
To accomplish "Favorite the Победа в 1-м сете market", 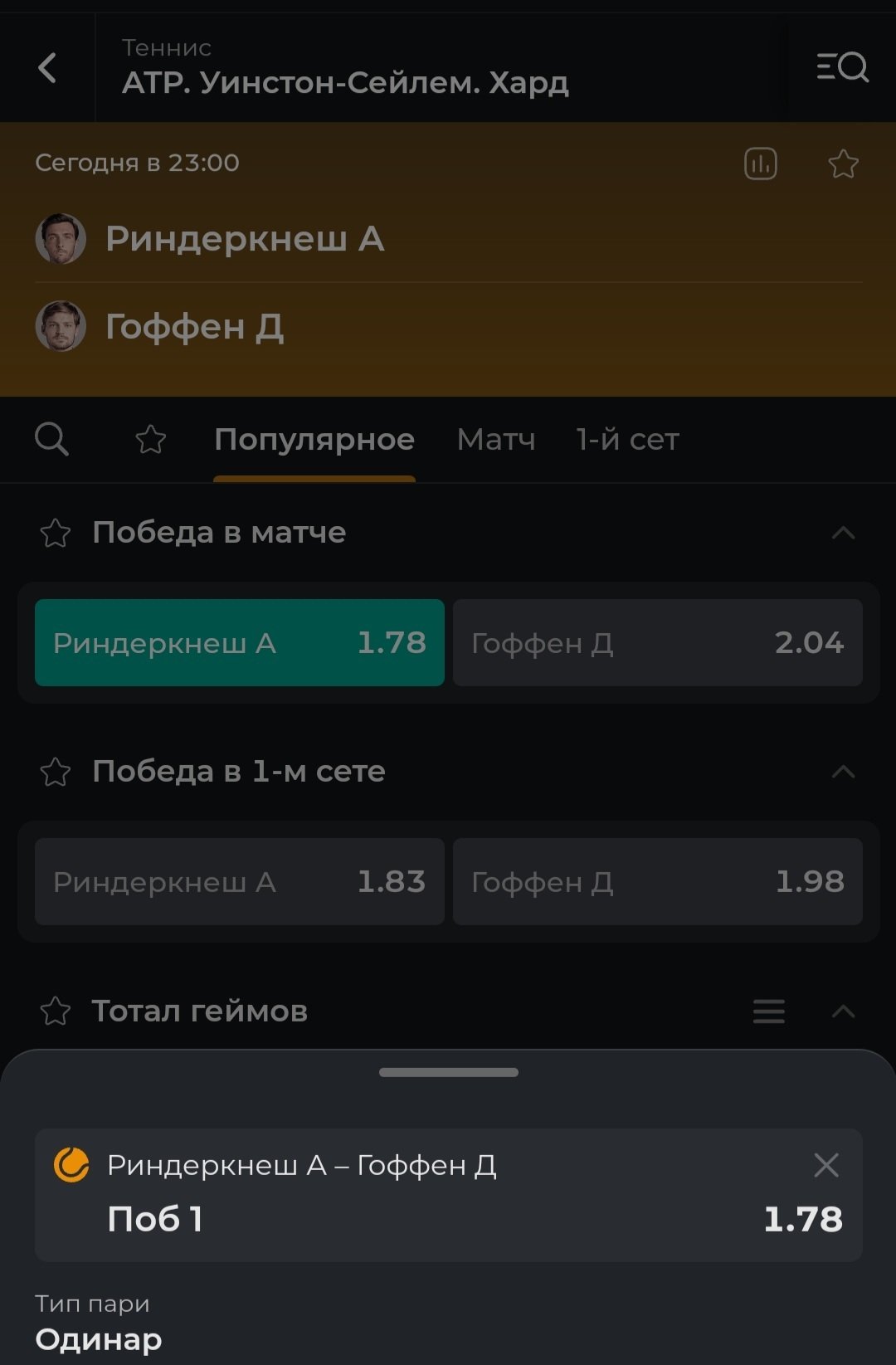I will point(56,772).
